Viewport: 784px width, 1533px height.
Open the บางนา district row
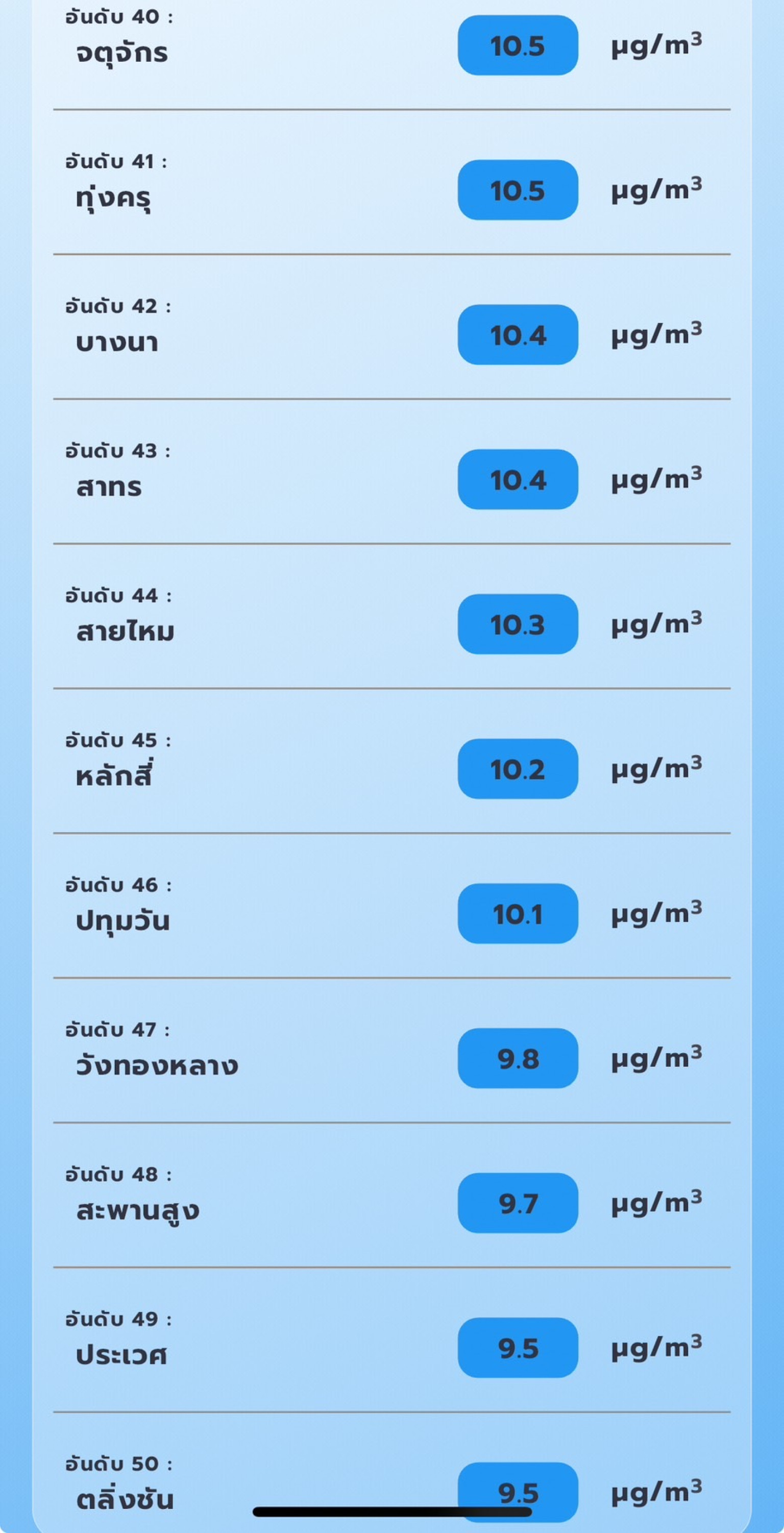[391, 327]
